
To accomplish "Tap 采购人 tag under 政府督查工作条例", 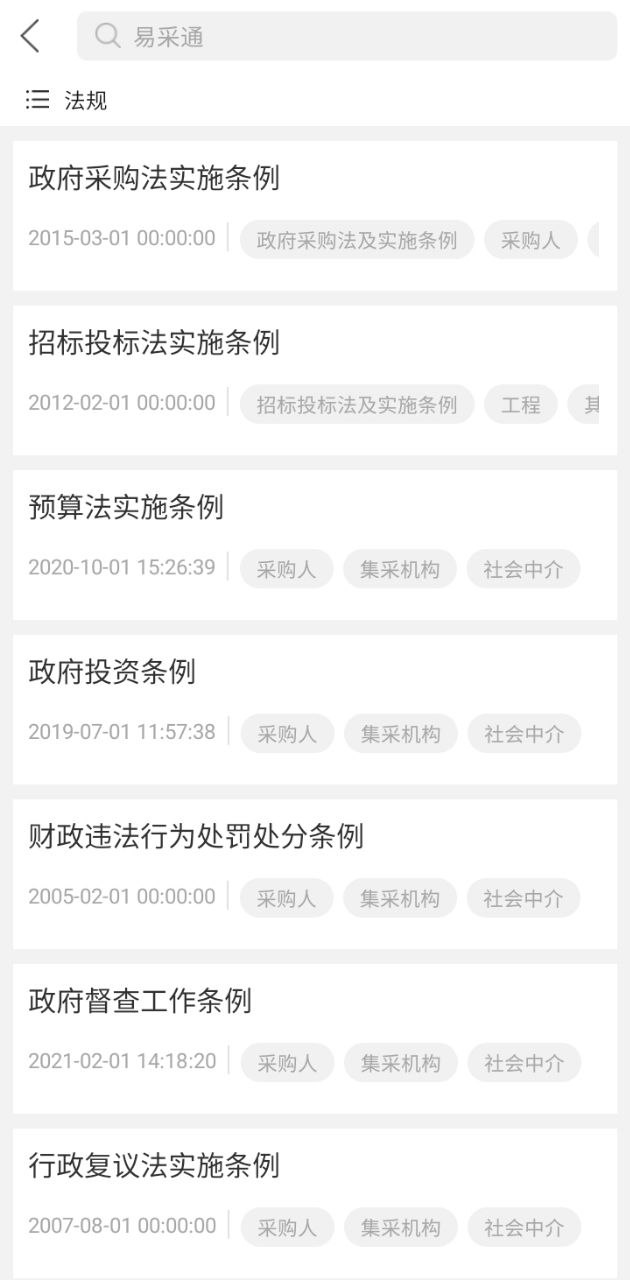I will pyautogui.click(x=287, y=1063).
